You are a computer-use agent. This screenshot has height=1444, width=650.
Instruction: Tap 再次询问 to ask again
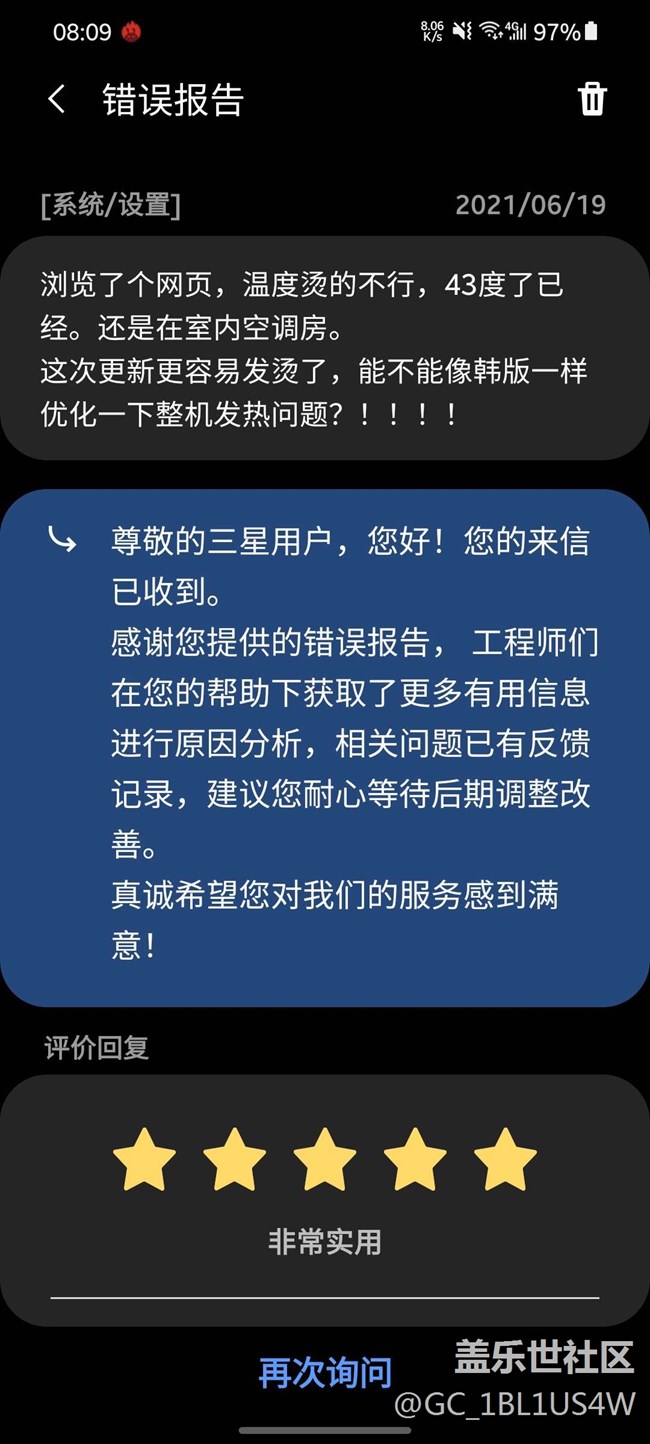(x=325, y=1372)
